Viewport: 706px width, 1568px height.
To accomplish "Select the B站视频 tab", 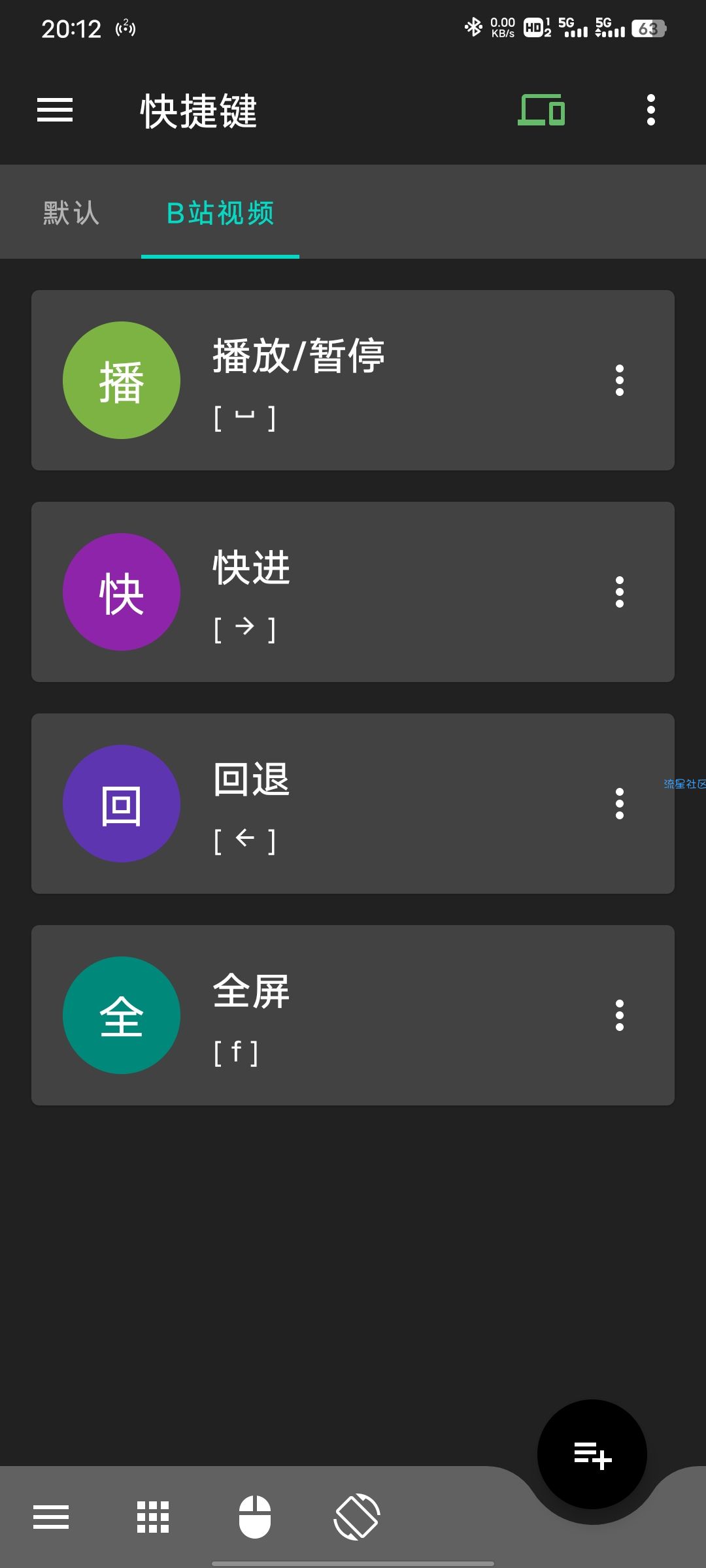I will [220, 213].
